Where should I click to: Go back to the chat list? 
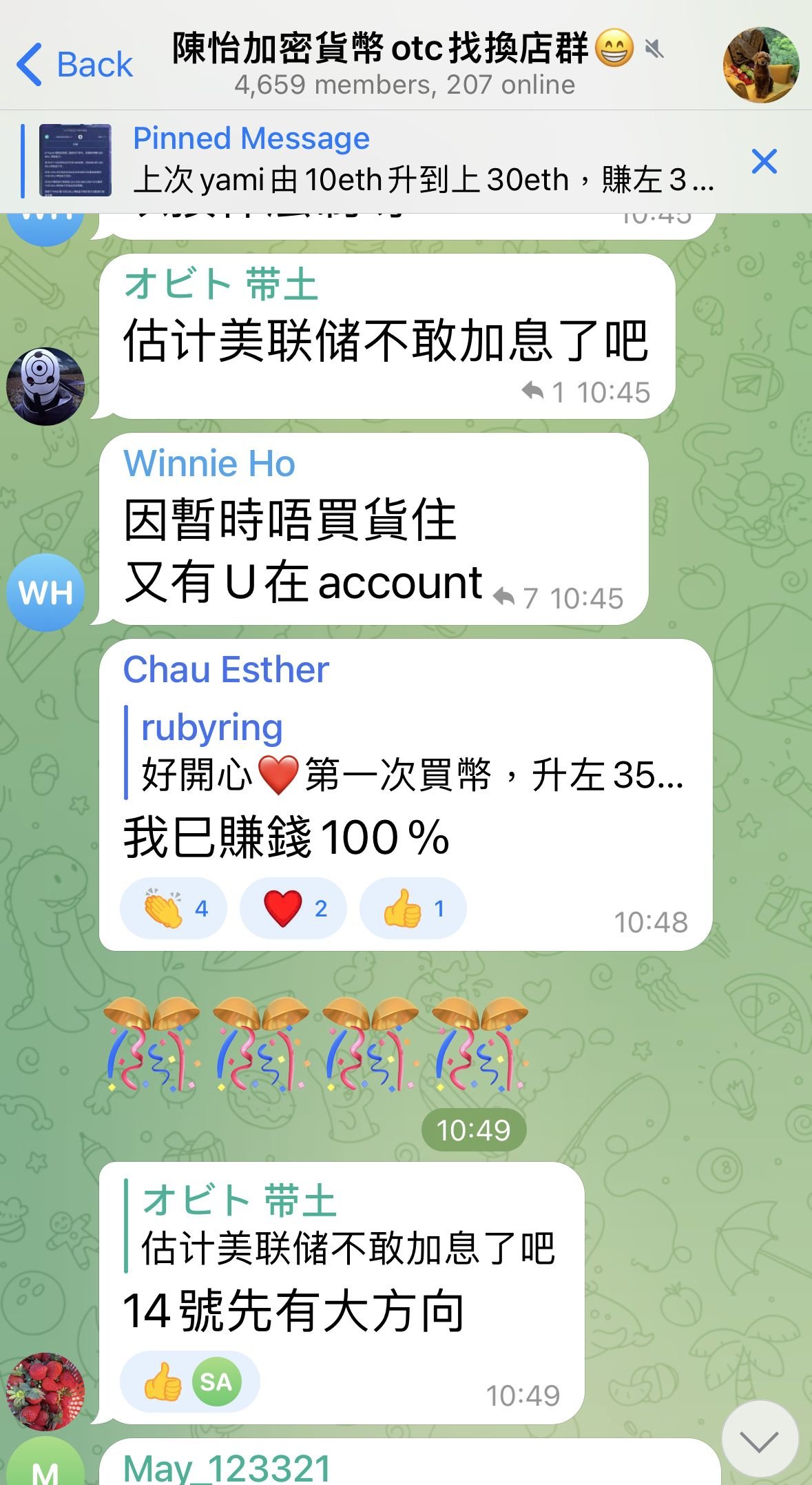[74, 65]
